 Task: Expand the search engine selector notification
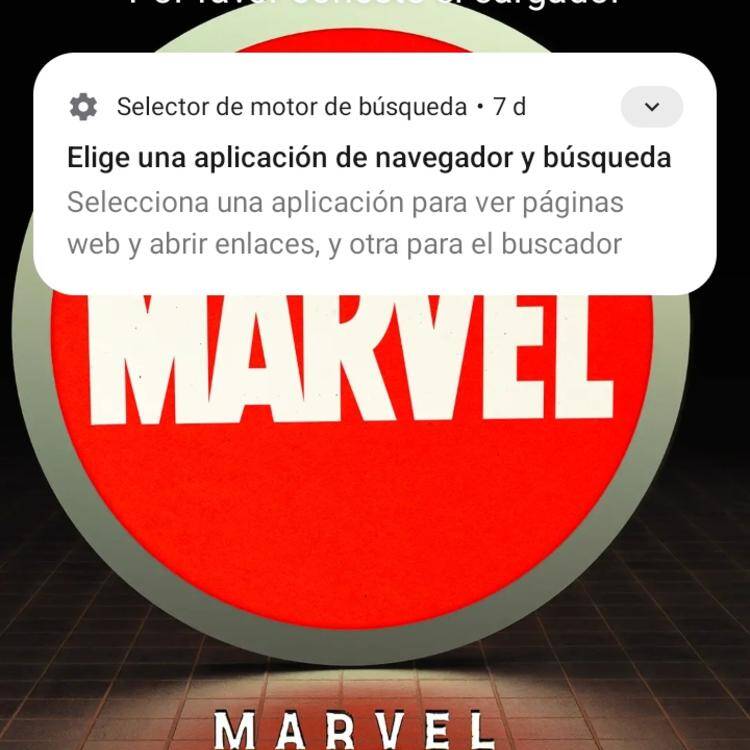coord(651,107)
